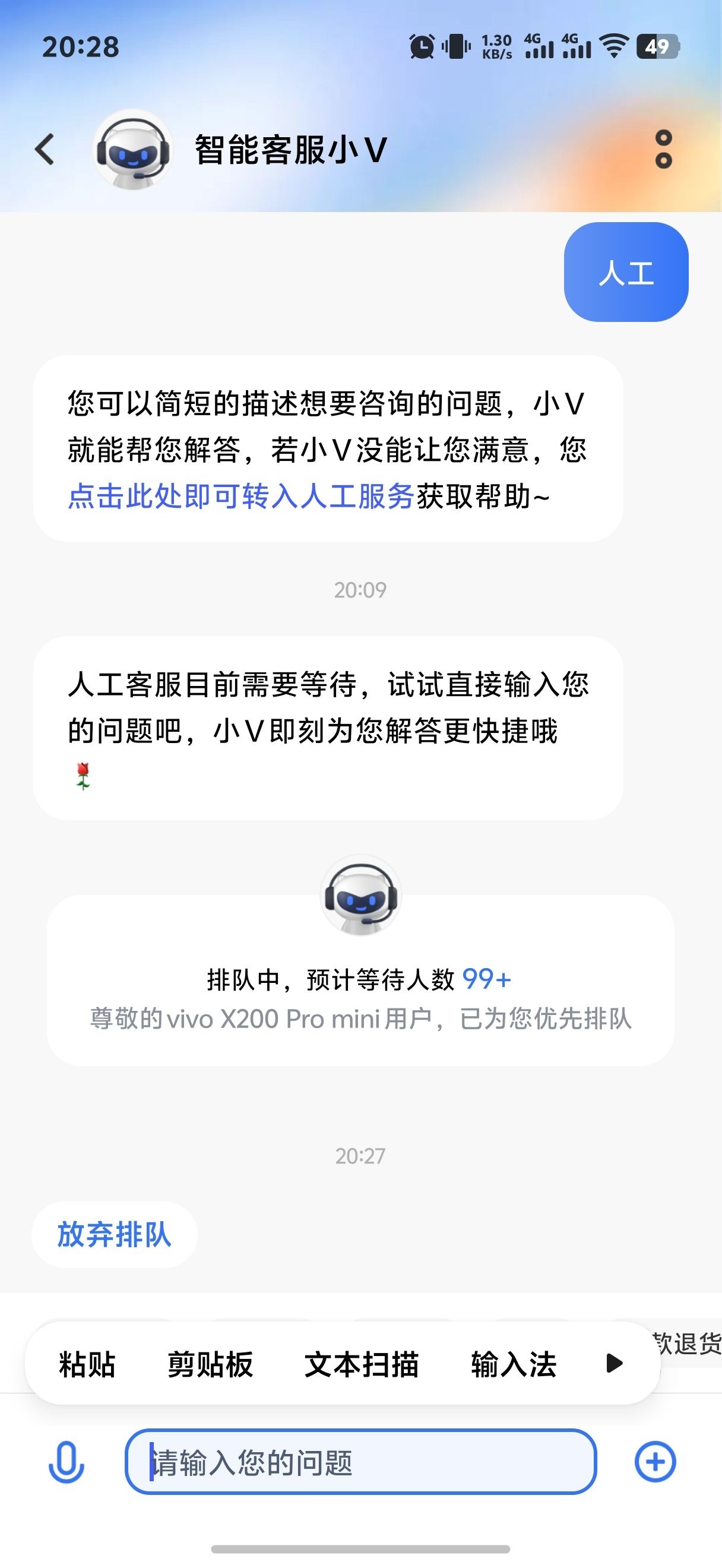This screenshot has height=1568, width=722.
Task: Select 输入法 in the popup menu
Action: tap(514, 1364)
